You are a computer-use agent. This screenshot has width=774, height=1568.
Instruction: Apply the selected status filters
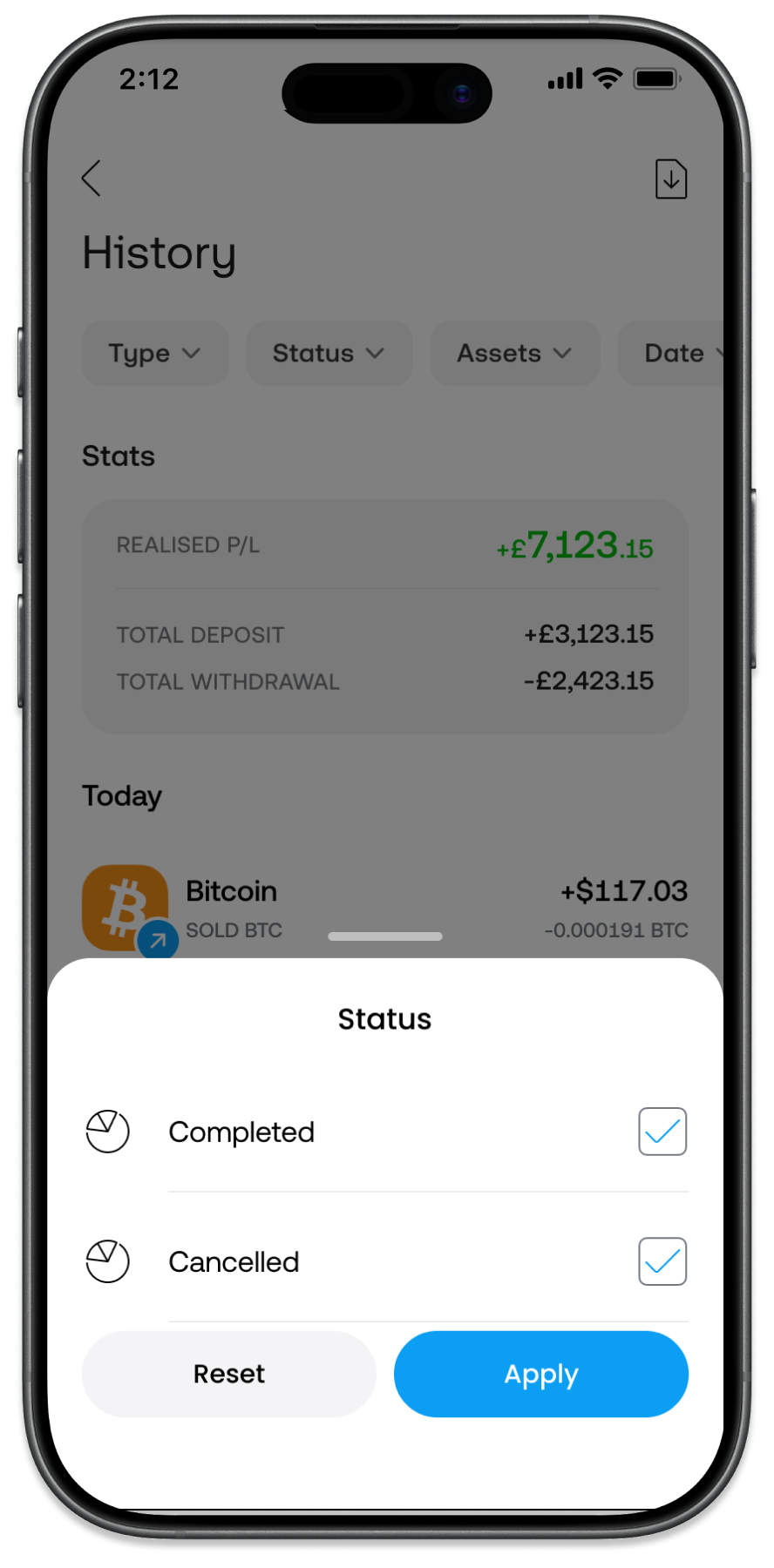coord(541,1374)
